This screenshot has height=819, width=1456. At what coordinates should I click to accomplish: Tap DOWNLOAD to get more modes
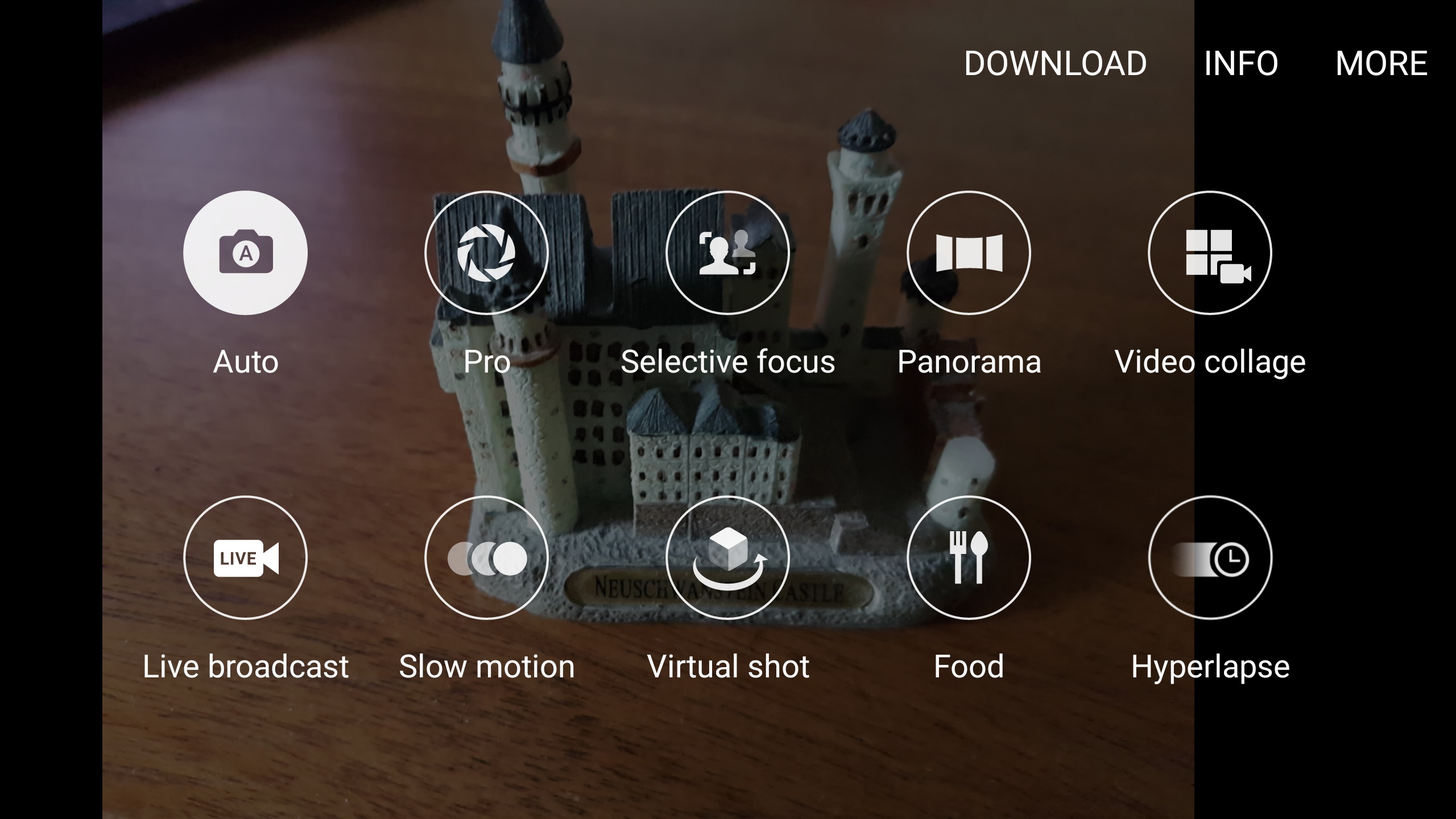[1055, 63]
